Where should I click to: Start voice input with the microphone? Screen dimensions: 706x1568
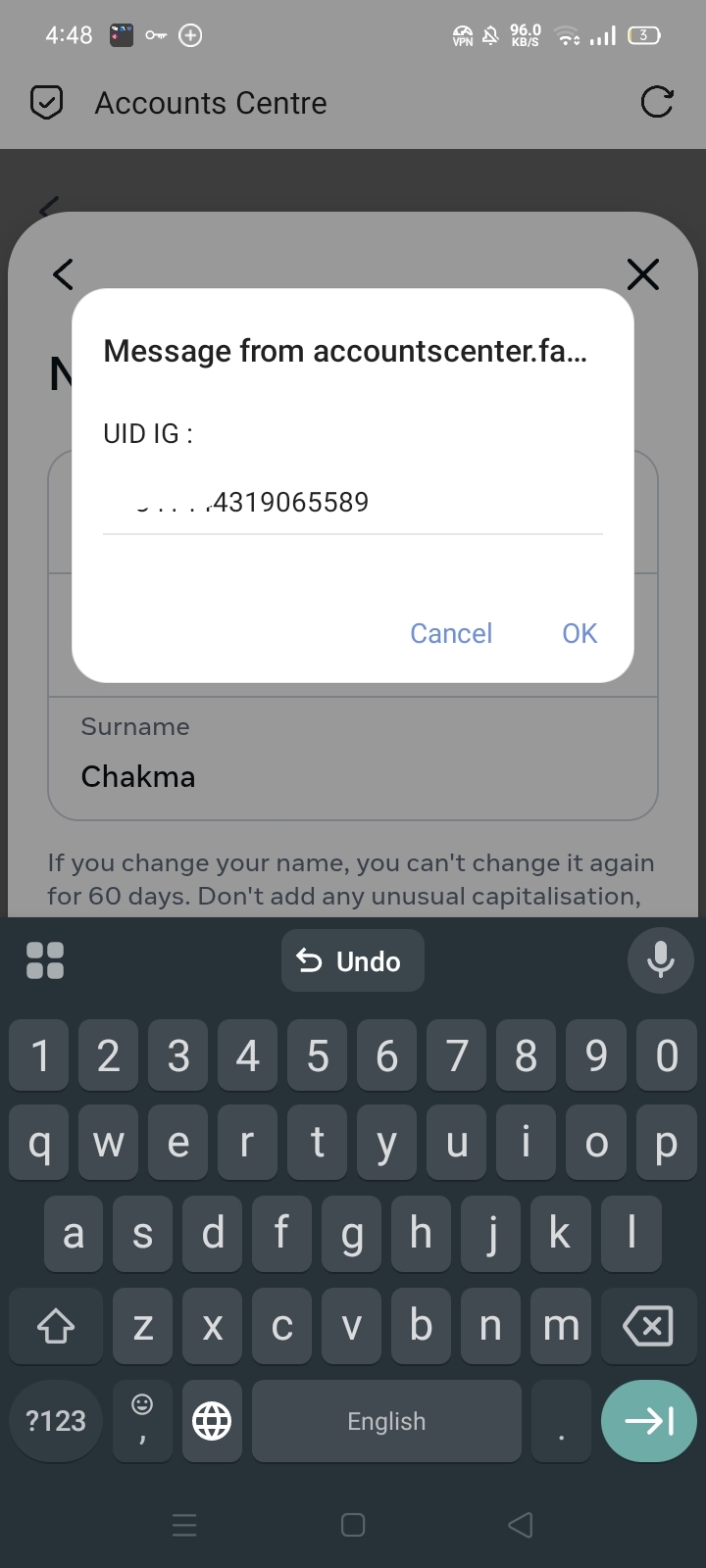pyautogui.click(x=660, y=960)
